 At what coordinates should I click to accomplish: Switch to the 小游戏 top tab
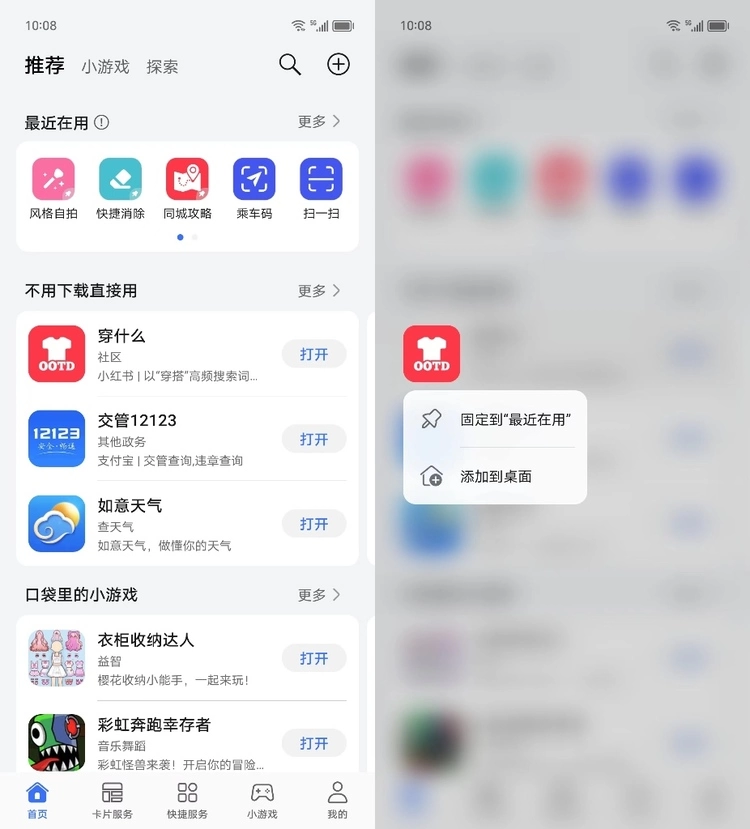[105, 67]
